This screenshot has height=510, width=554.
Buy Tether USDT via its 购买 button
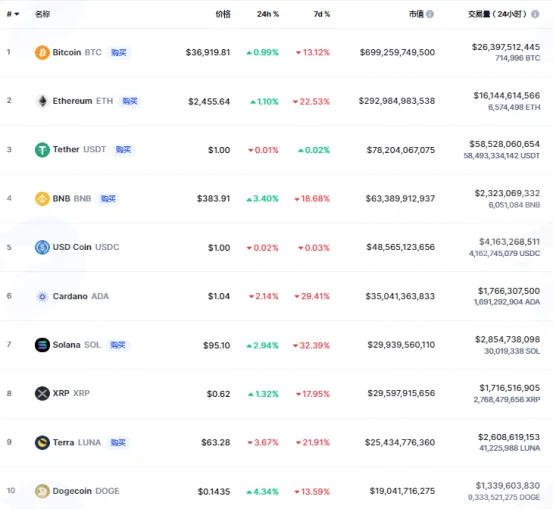pos(123,150)
